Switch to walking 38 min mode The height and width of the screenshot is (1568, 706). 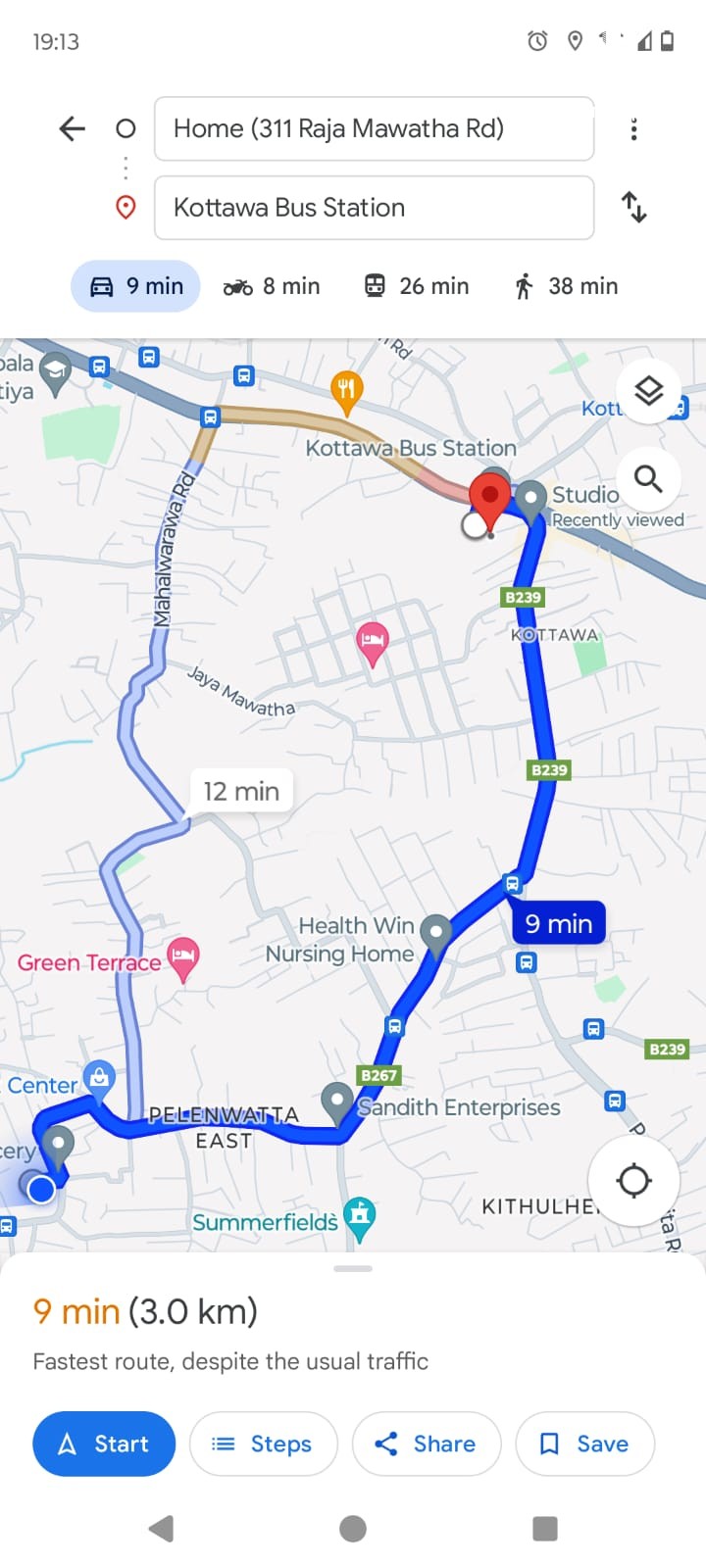[566, 286]
